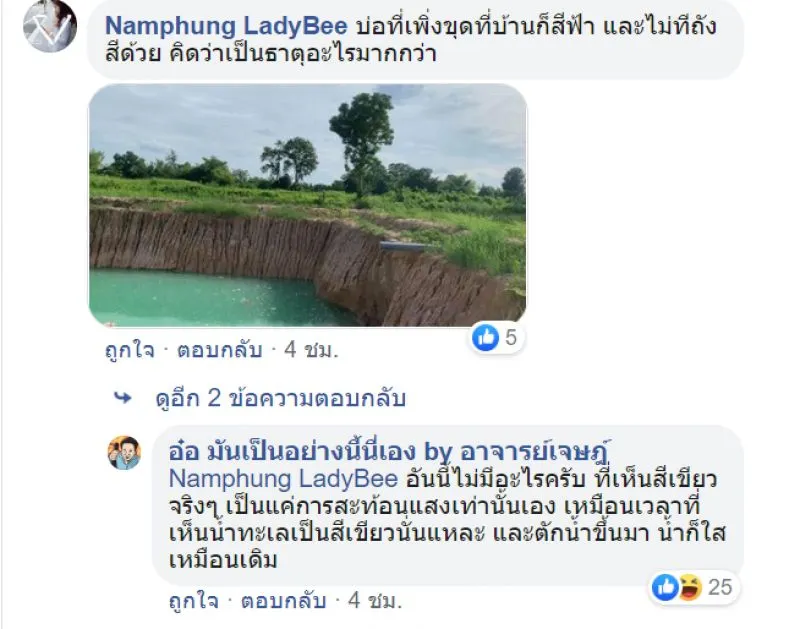The image size is (800, 629).
Task: View reactions on Namphung's comment
Action: tap(497, 338)
